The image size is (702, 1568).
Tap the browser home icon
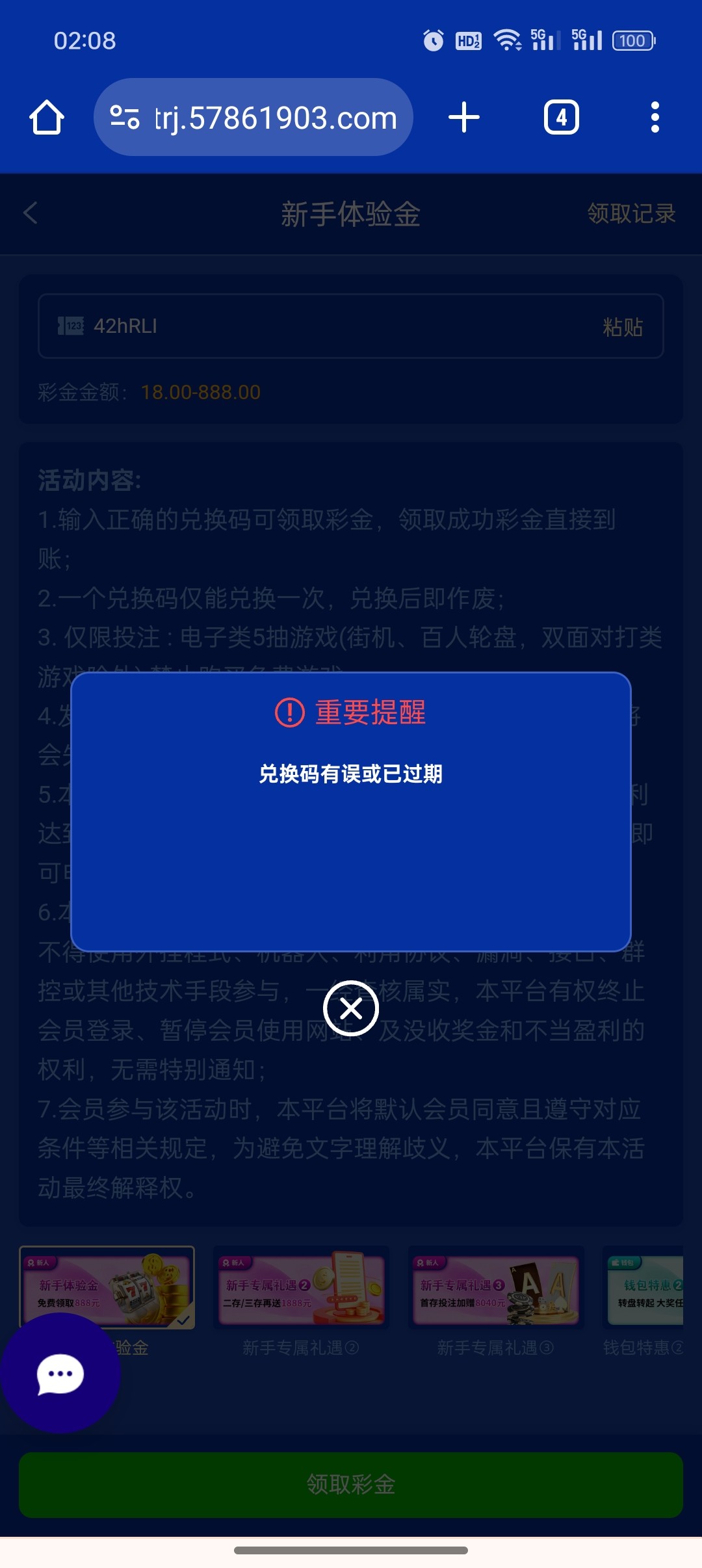point(47,118)
